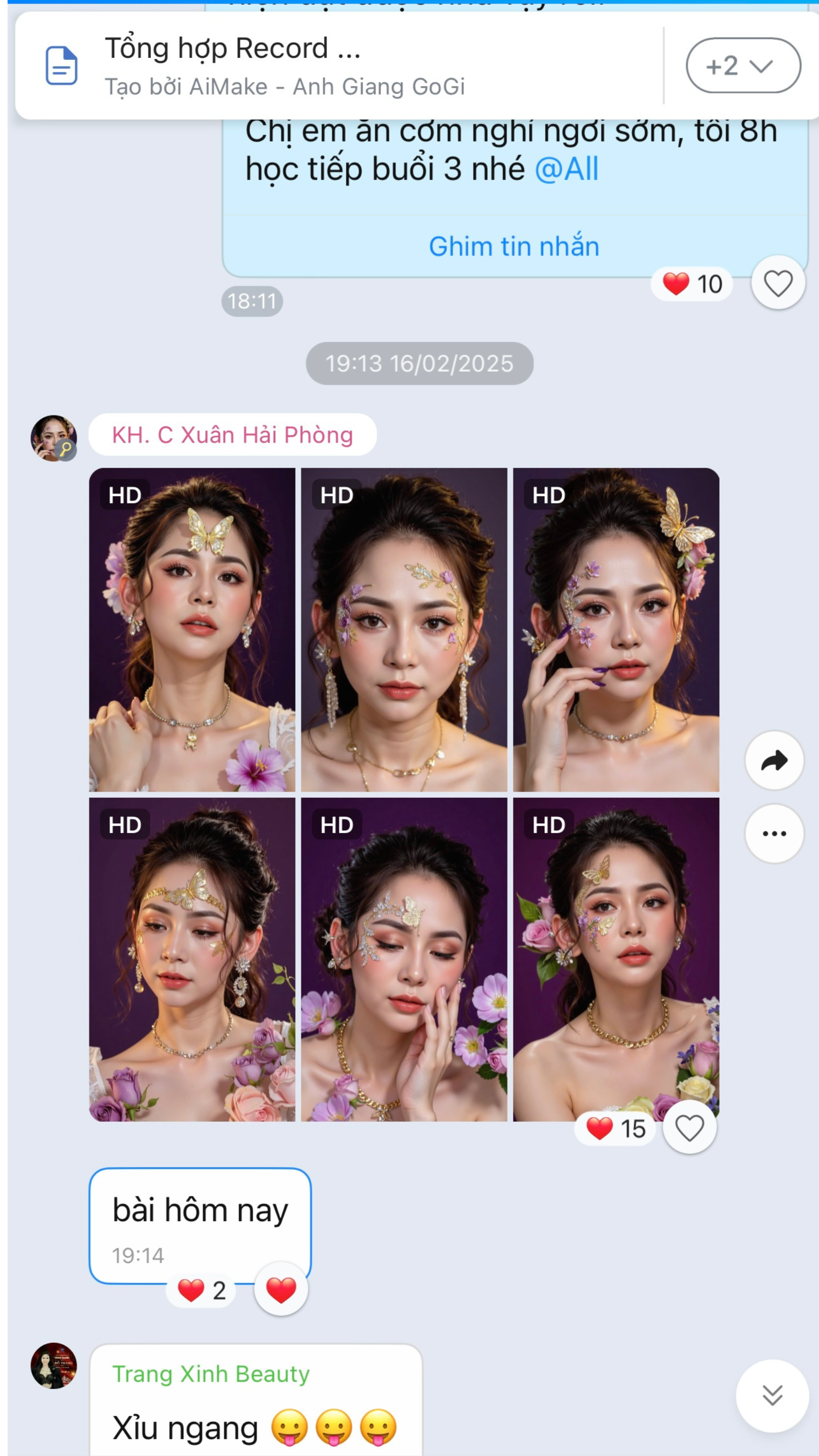Open KH. C Xuân Hải Phòng's avatar
Image resolution: width=819 pixels, height=1456 pixels.
53,438
